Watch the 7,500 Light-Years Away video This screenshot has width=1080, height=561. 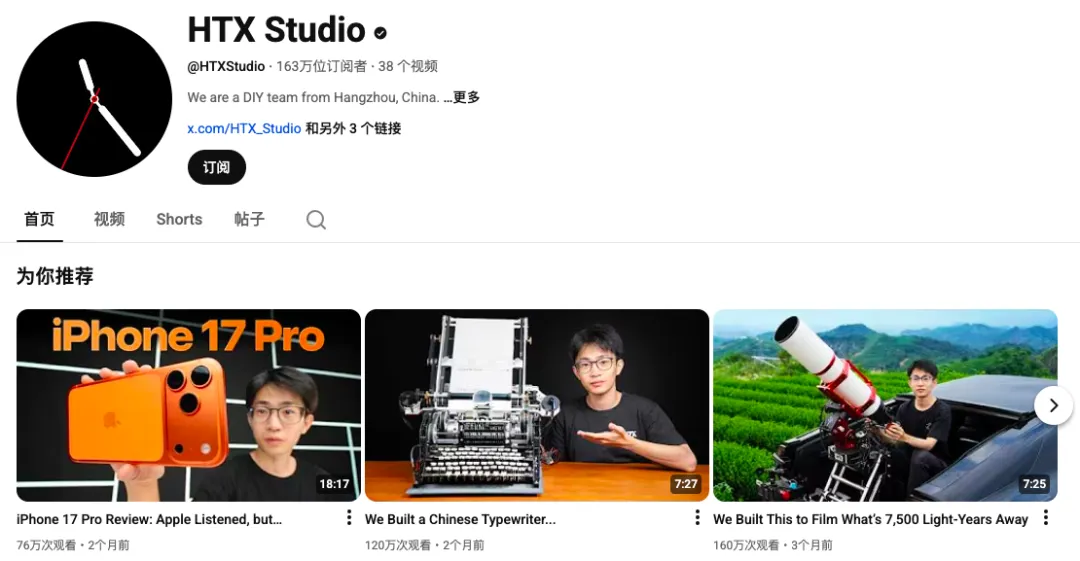884,405
